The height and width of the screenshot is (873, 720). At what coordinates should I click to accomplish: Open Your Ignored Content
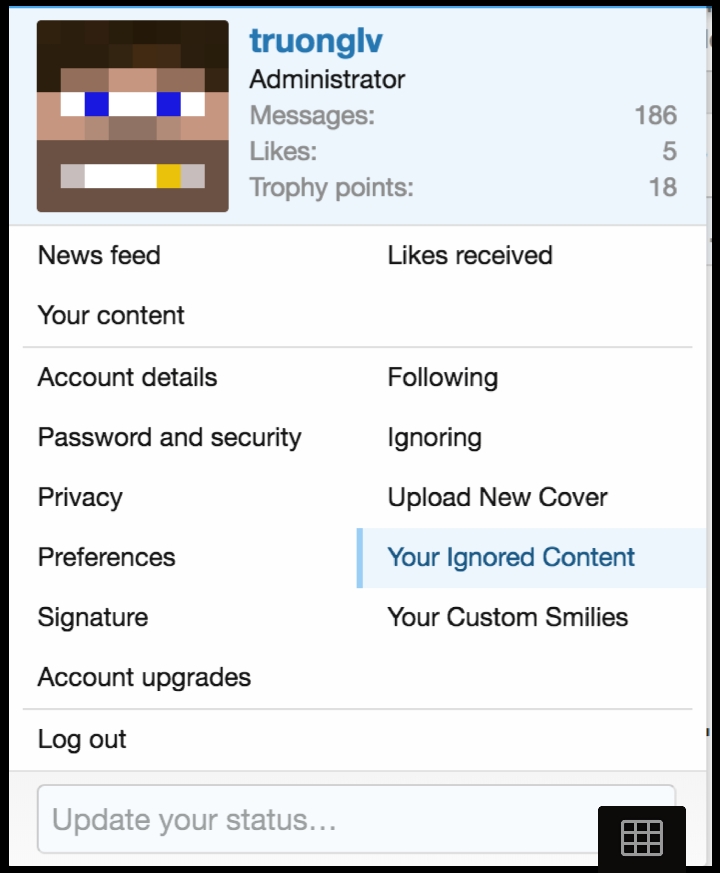click(511, 557)
